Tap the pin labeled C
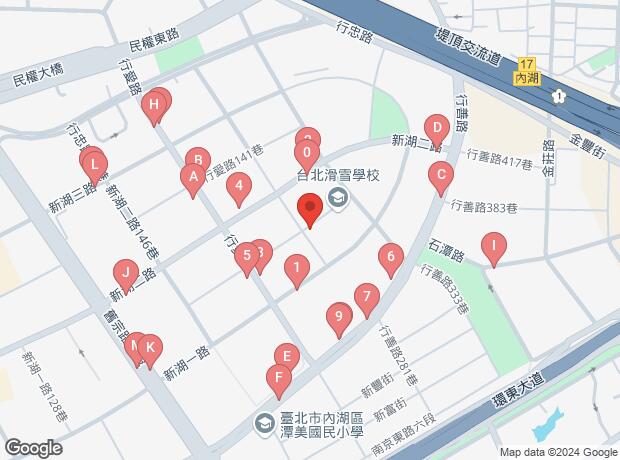Viewport: 620px width, 460px height. [x=439, y=177]
